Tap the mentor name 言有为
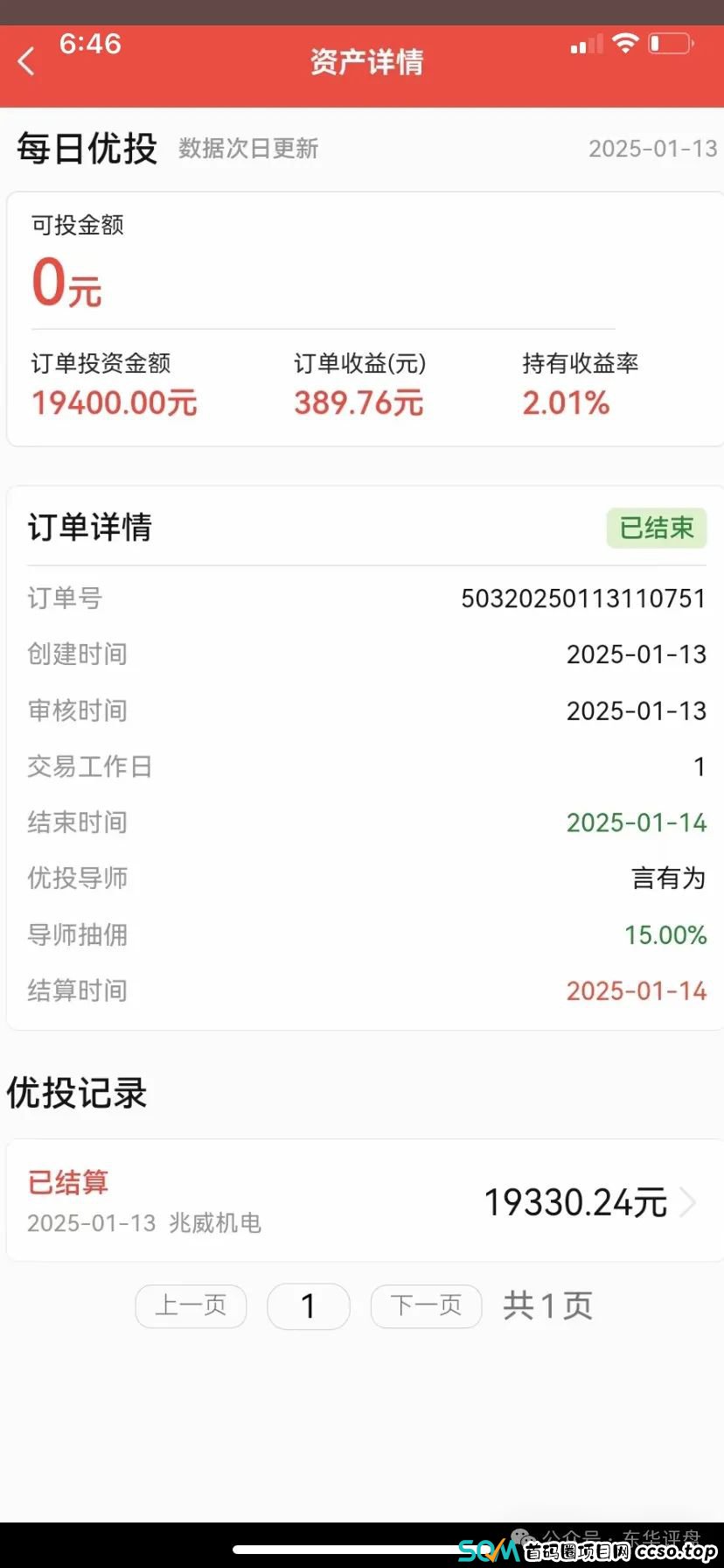Image resolution: width=724 pixels, height=1568 pixels. pos(669,878)
